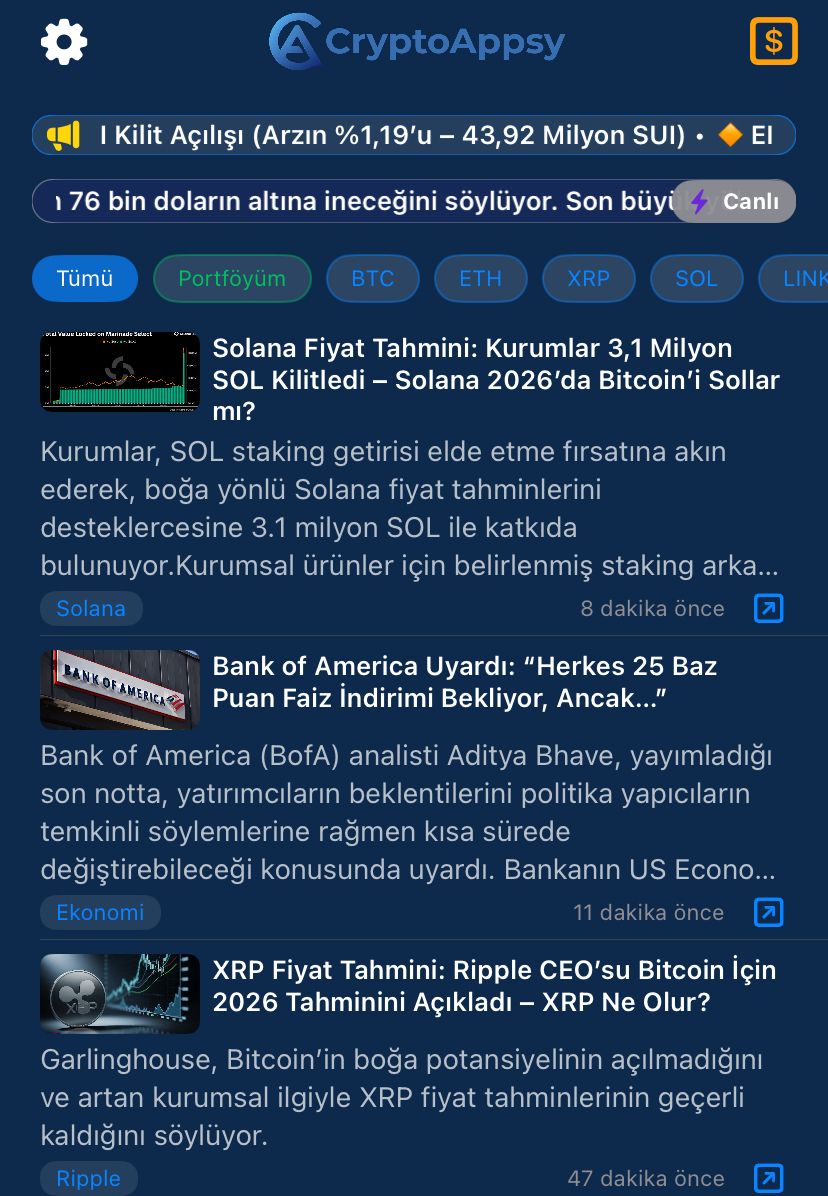Open the Bank of America article's external link icon

click(x=768, y=912)
